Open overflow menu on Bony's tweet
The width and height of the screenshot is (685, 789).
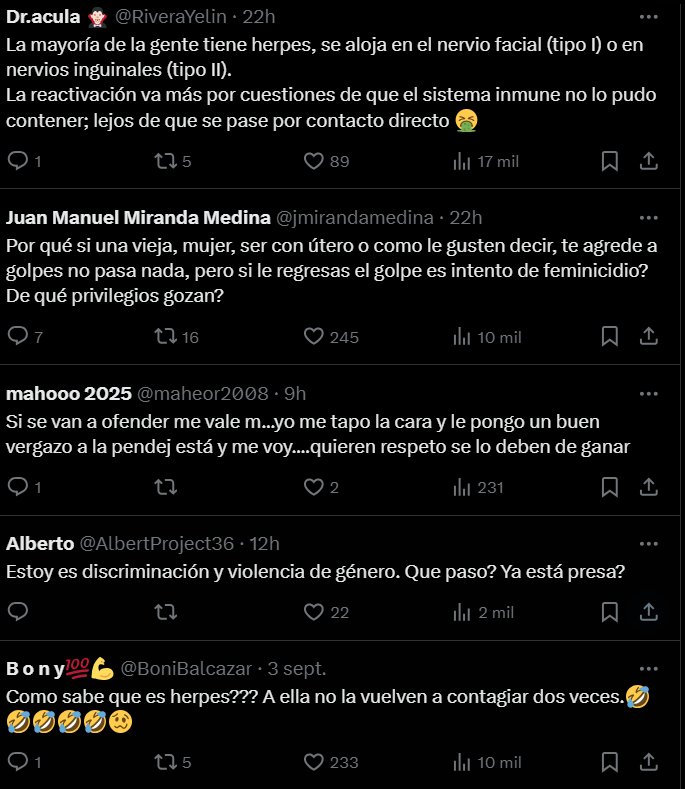pos(648,669)
